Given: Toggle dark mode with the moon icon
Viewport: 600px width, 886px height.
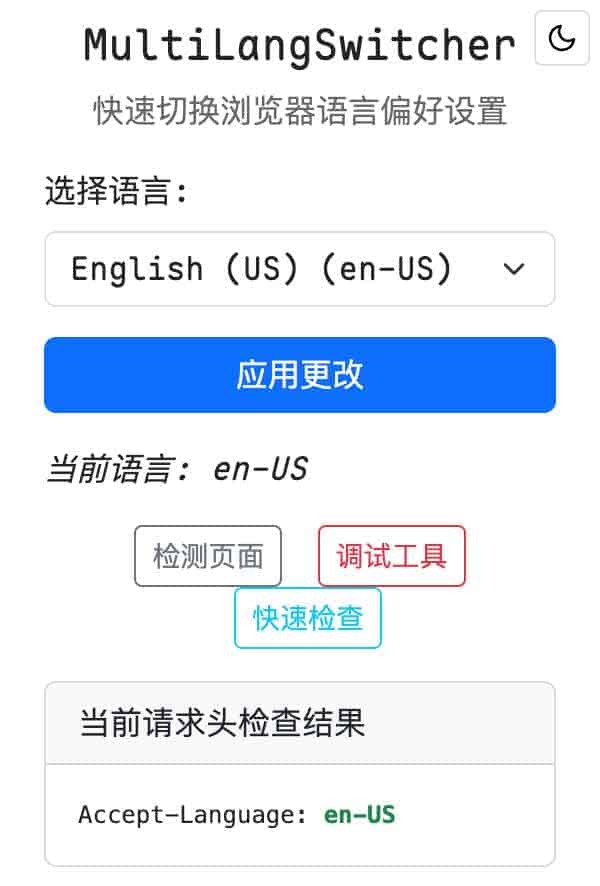Looking at the screenshot, I should pos(562,39).
